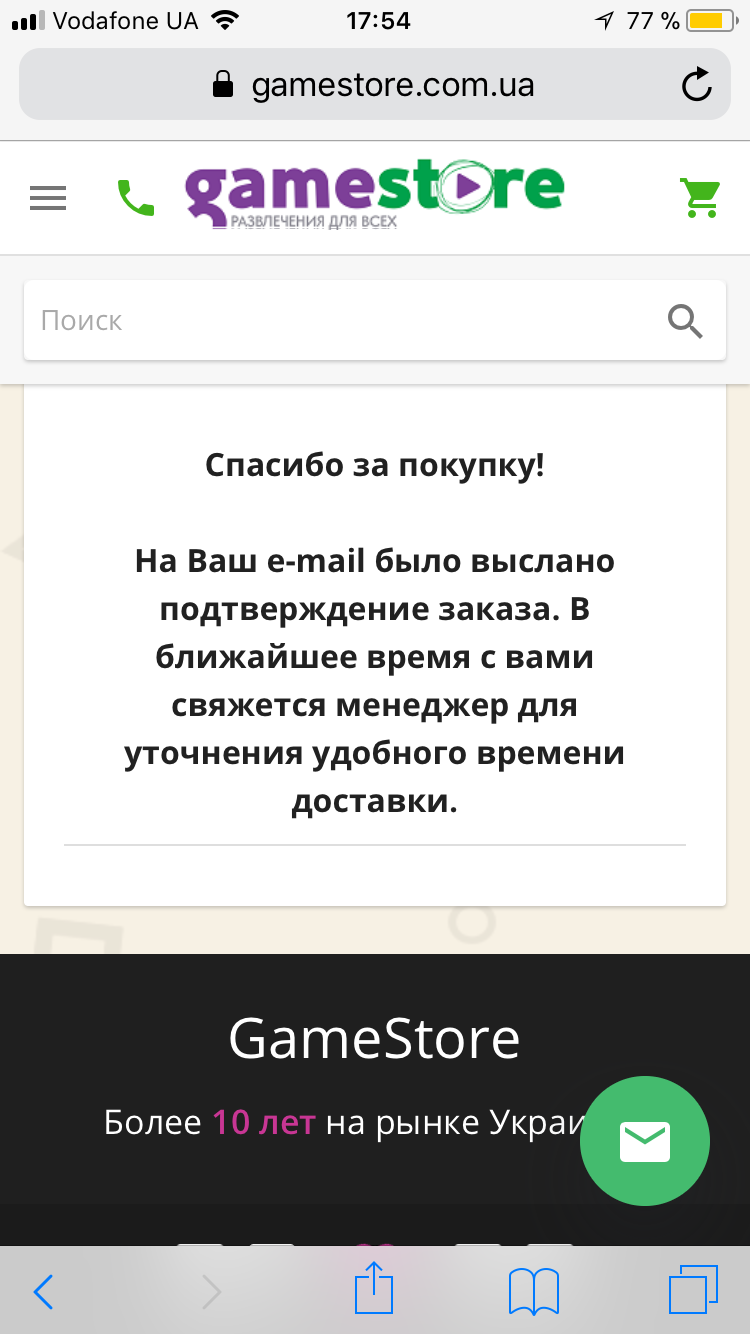Go back in Safari
Viewport: 750px width, 1334px height.
tap(43, 1292)
